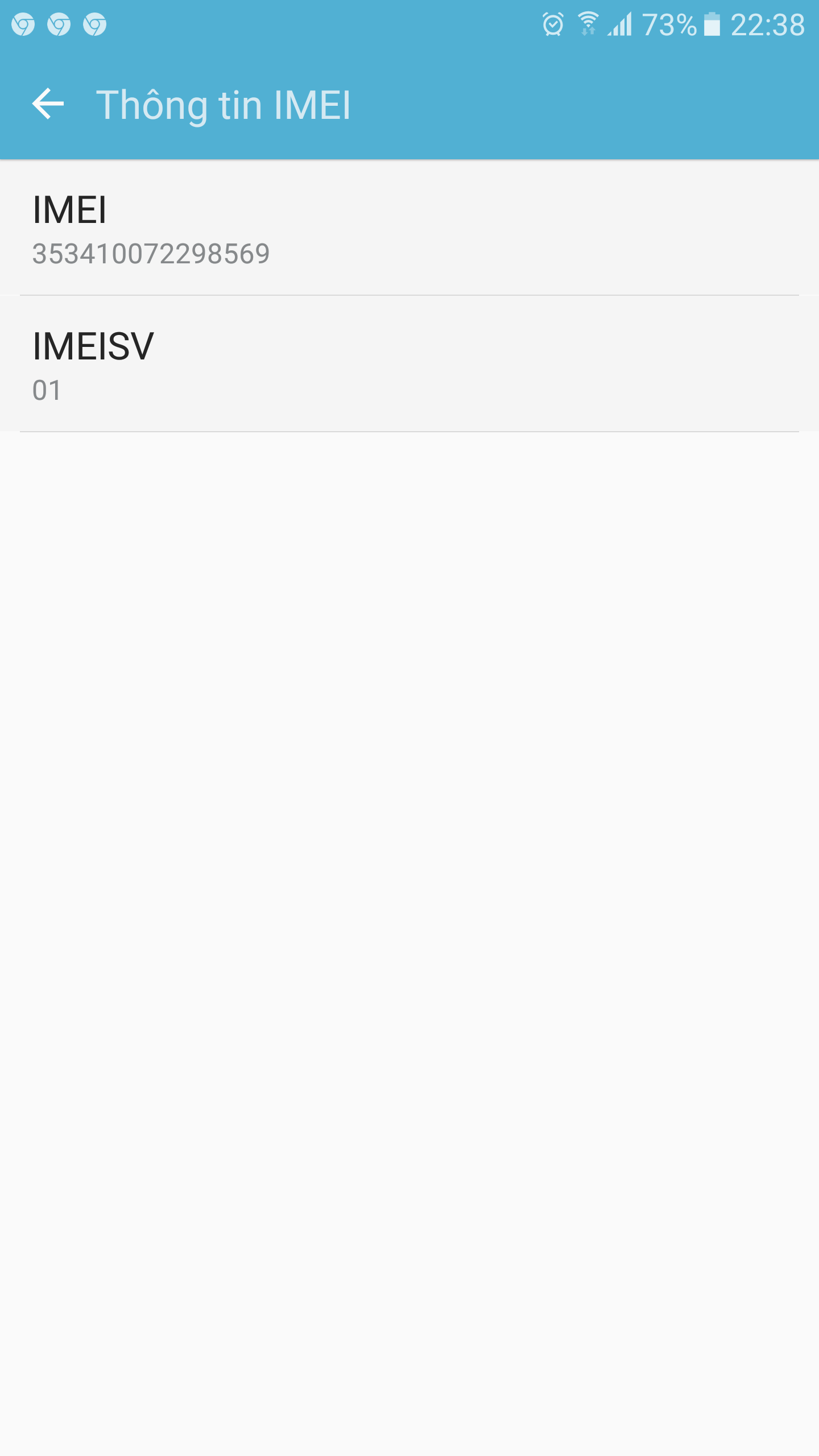Select the IMEISV row
The width and height of the screenshot is (819, 1456).
point(409,364)
